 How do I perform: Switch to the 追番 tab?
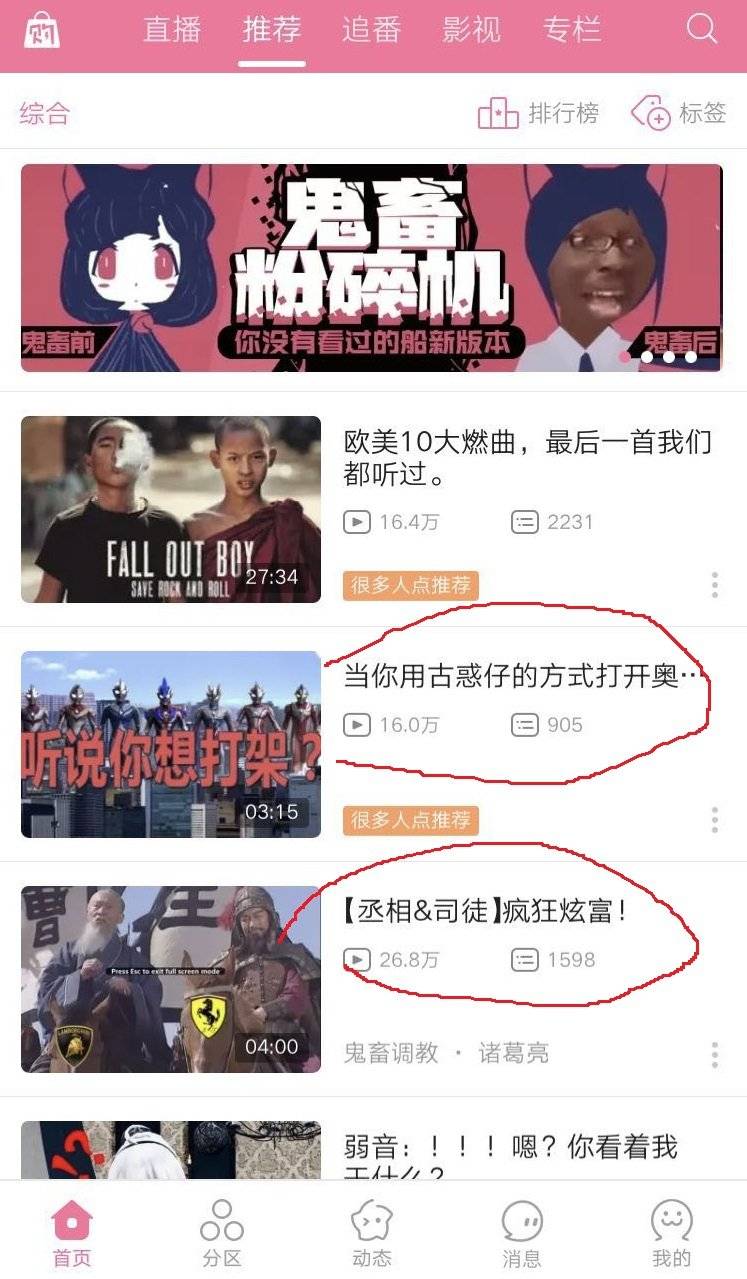[371, 29]
